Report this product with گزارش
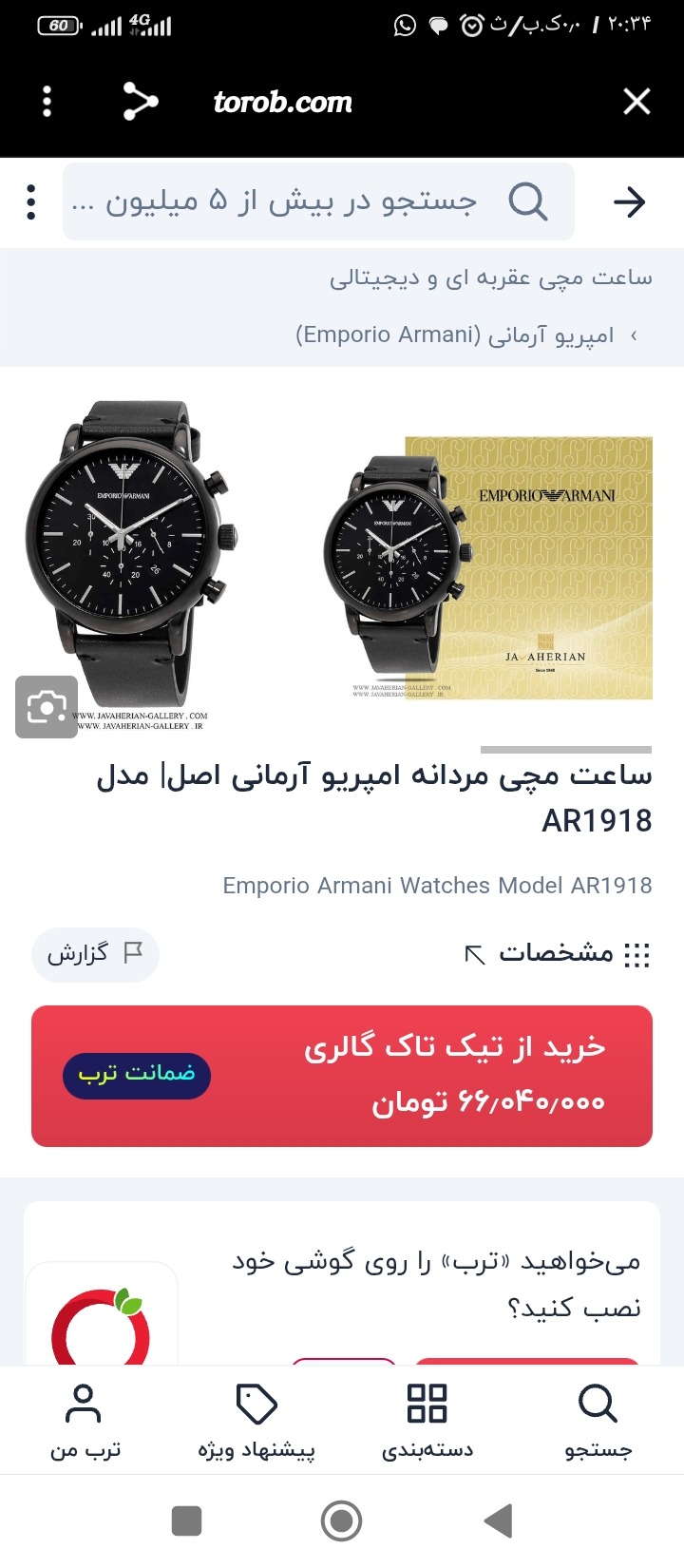Image resolution: width=684 pixels, height=1568 pixels. [95, 953]
